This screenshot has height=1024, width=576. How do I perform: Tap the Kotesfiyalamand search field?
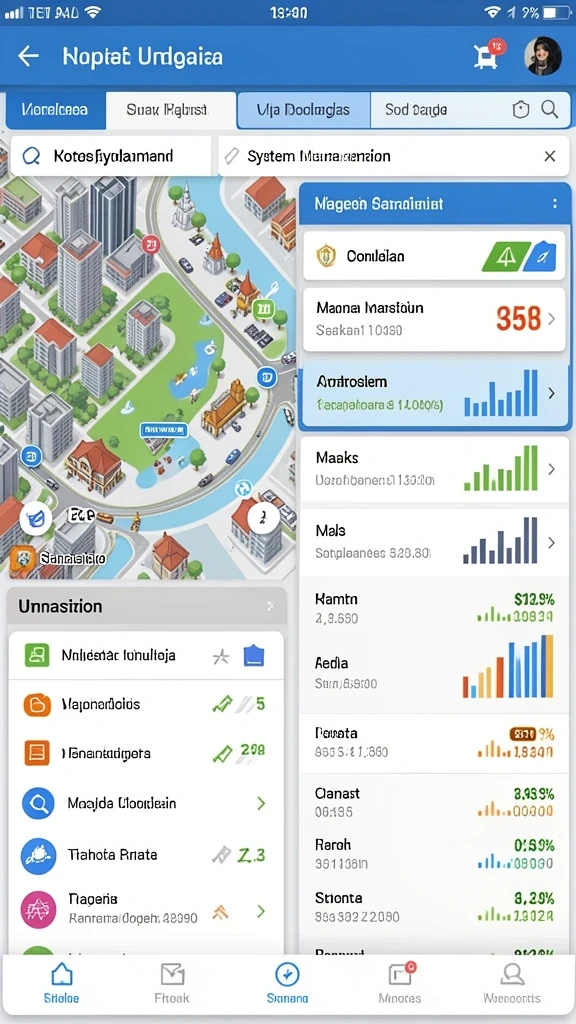pos(111,156)
